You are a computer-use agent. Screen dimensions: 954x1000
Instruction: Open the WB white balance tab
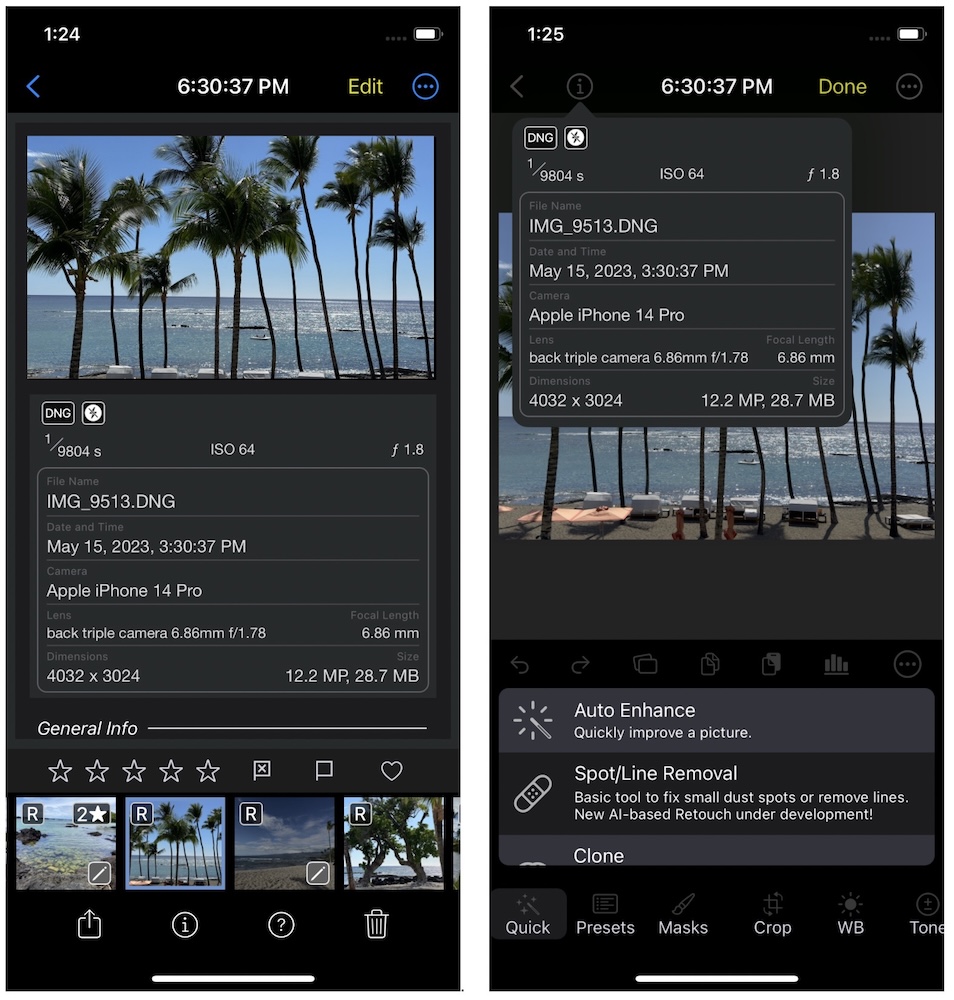pyautogui.click(x=850, y=915)
